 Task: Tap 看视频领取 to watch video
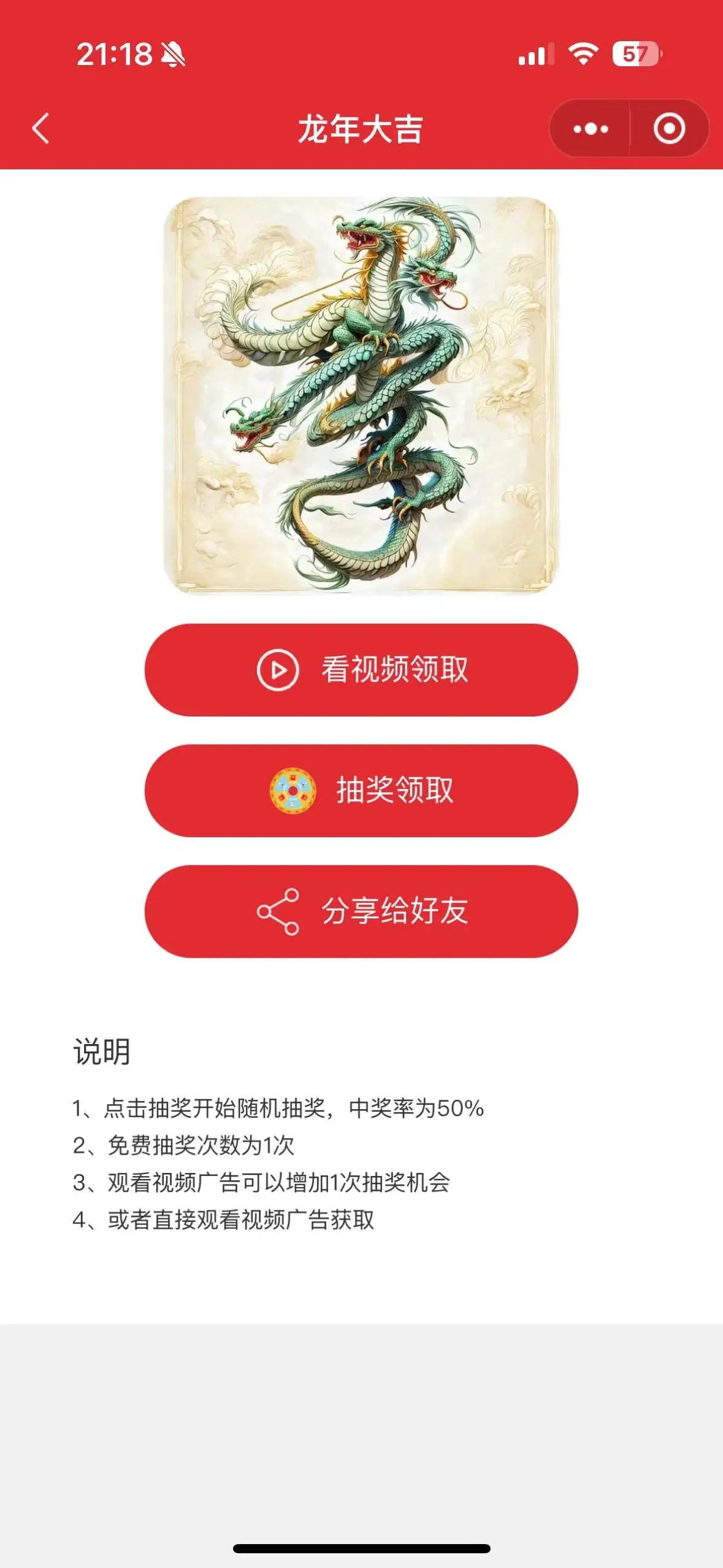click(x=361, y=670)
